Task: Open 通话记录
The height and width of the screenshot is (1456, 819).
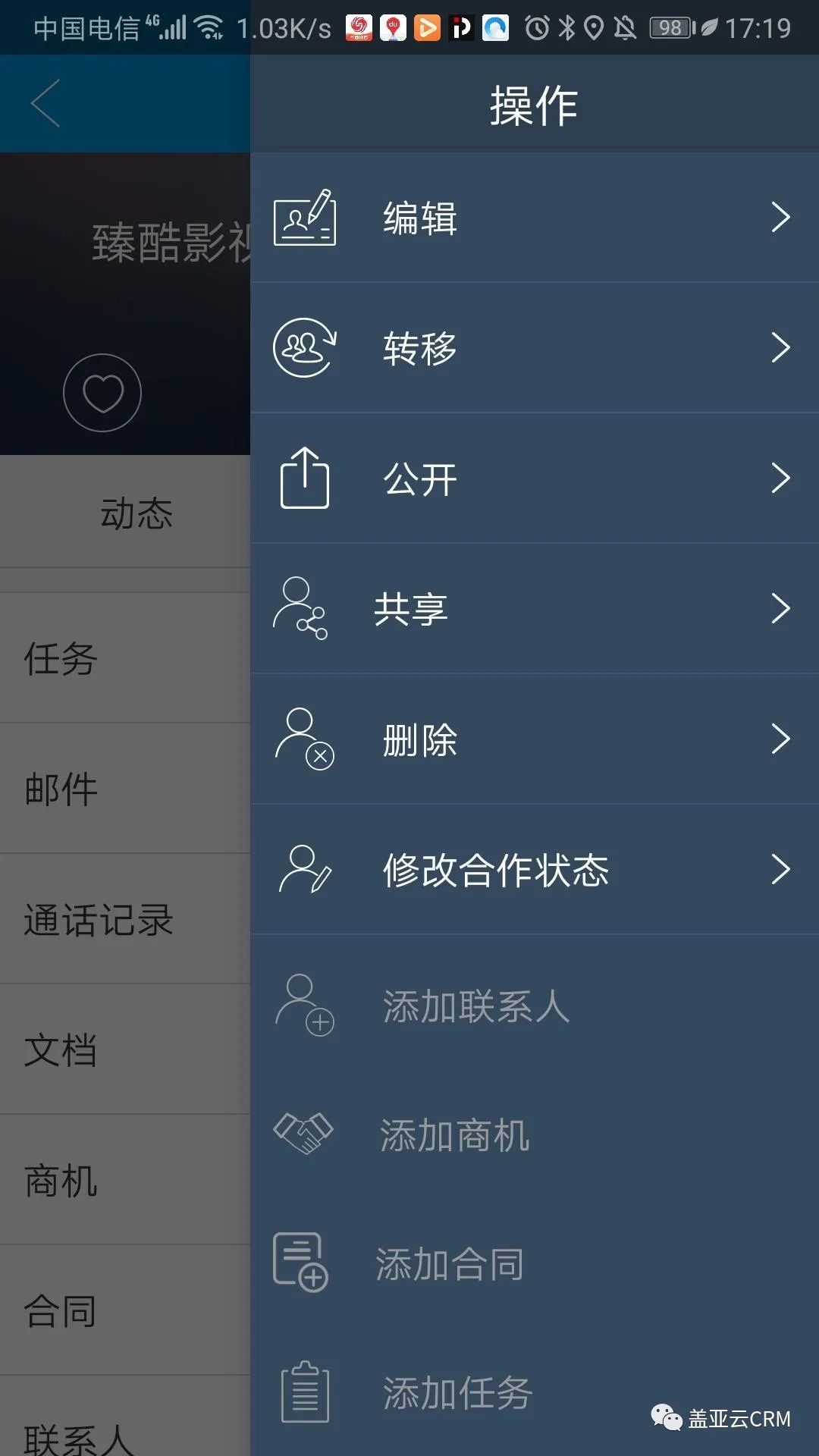Action: click(x=99, y=920)
